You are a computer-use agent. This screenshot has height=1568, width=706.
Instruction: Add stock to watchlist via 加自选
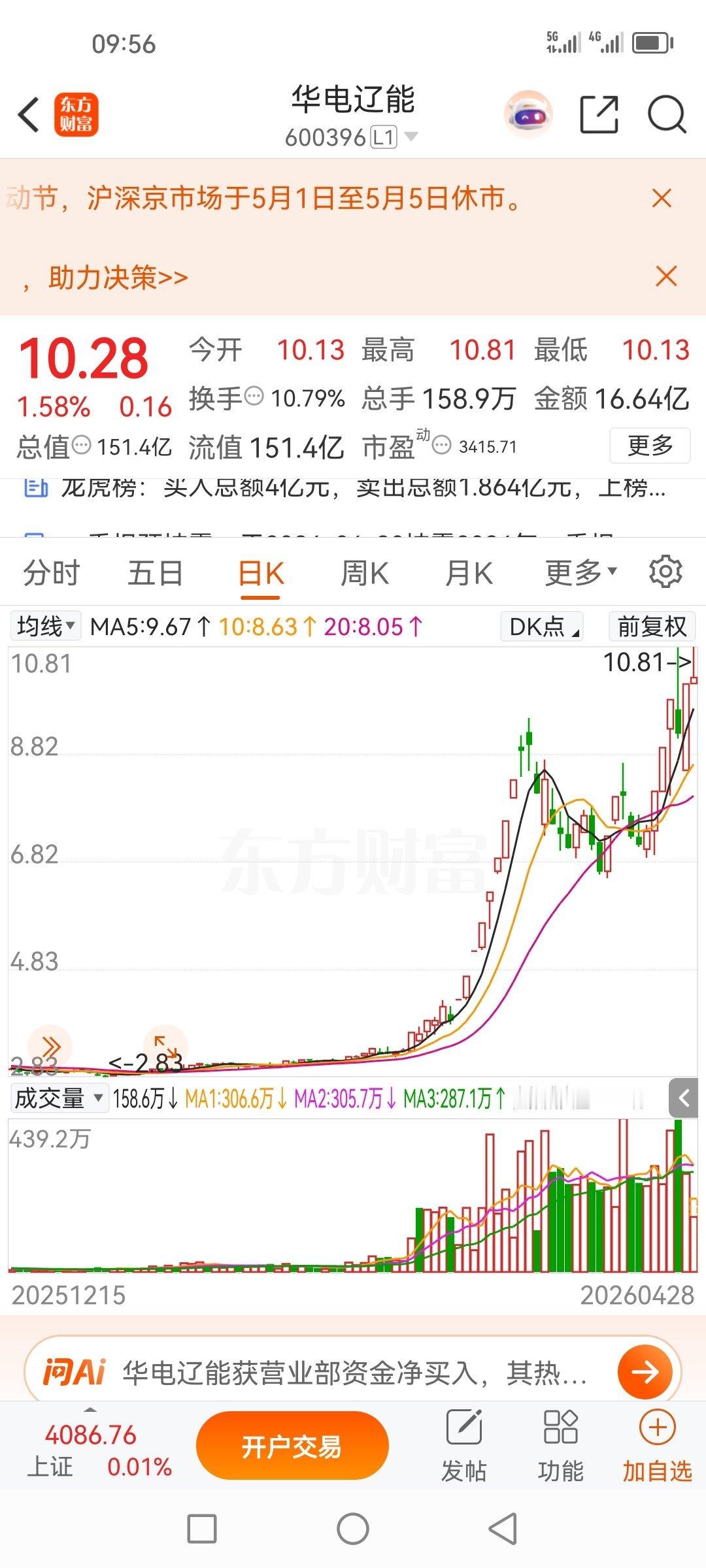tap(657, 1445)
